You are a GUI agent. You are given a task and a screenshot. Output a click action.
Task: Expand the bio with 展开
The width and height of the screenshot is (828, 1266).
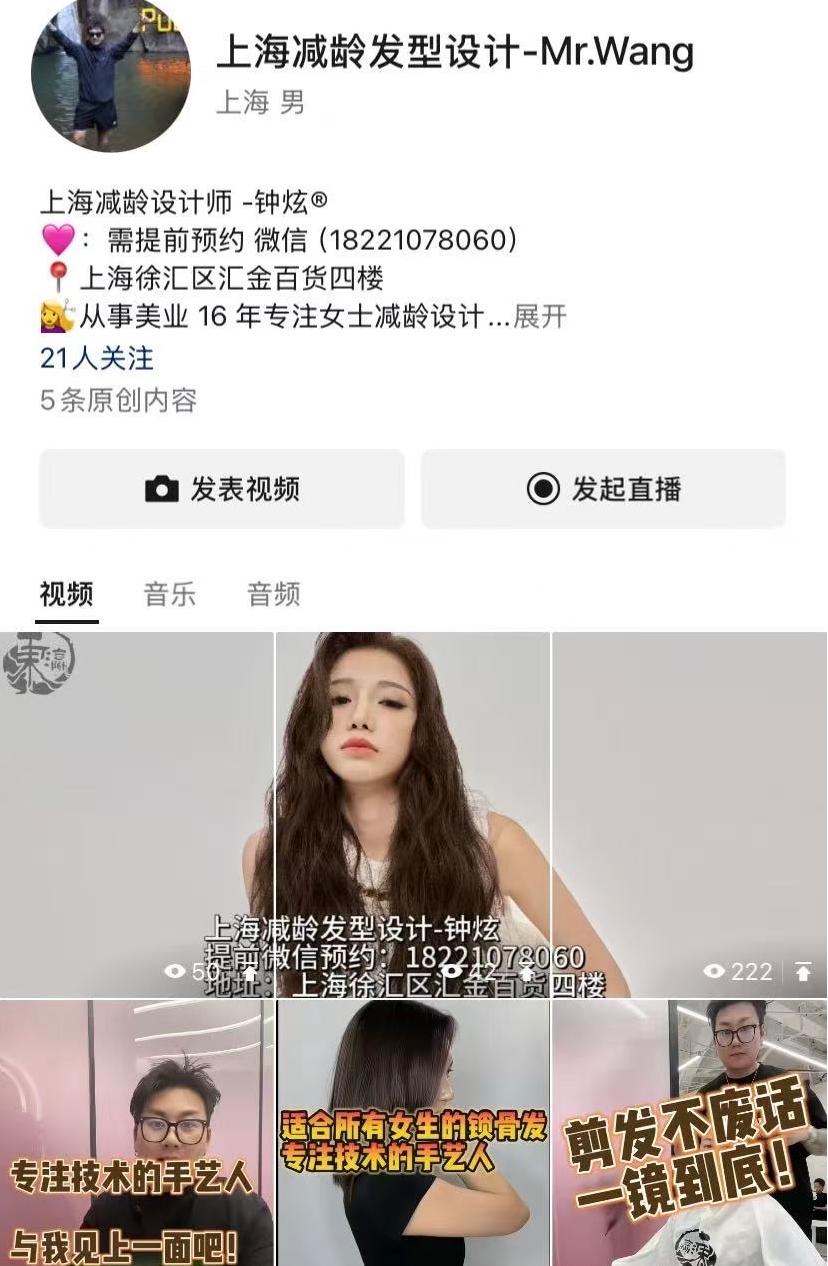click(540, 317)
